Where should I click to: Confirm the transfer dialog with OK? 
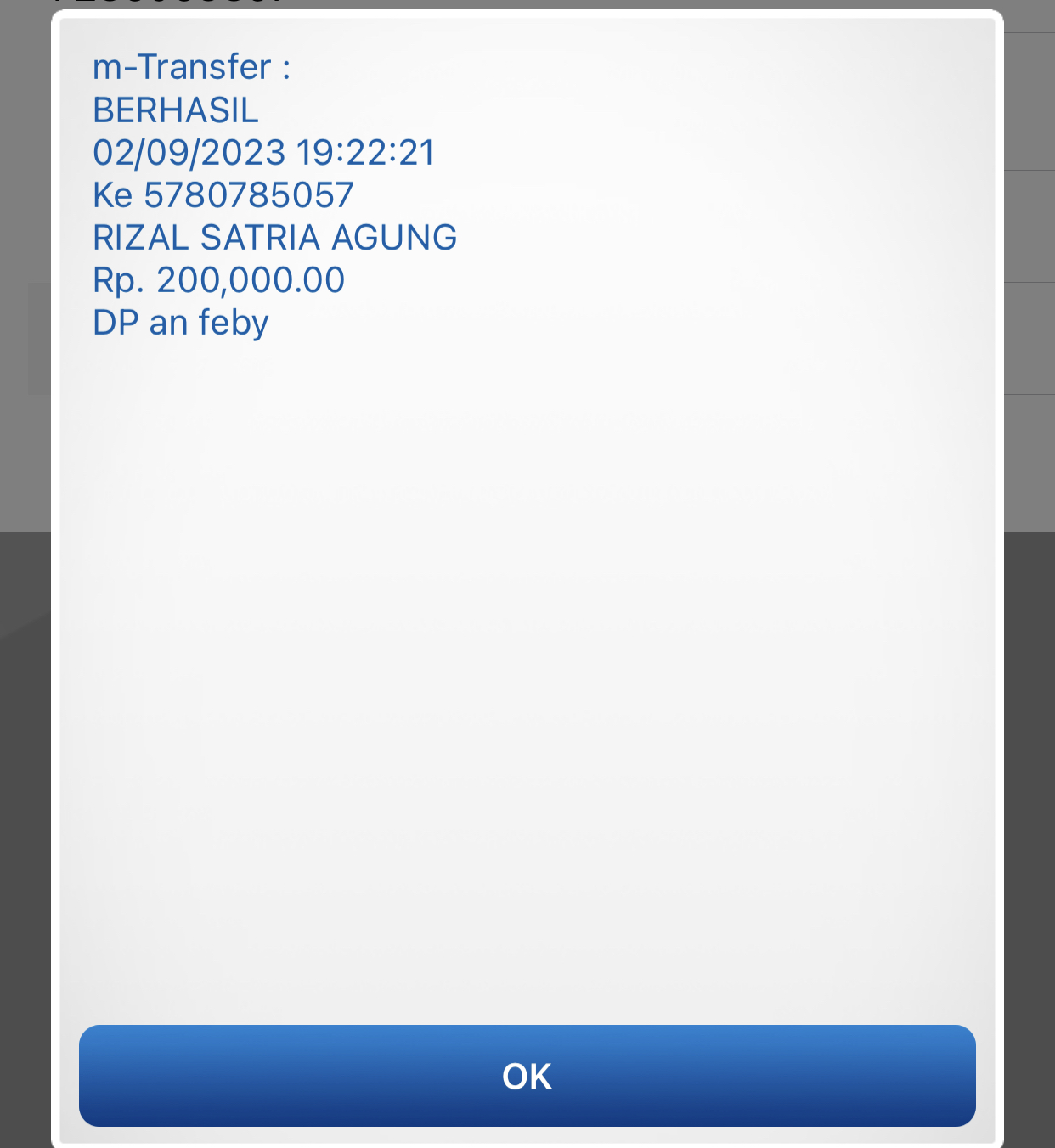(527, 1076)
